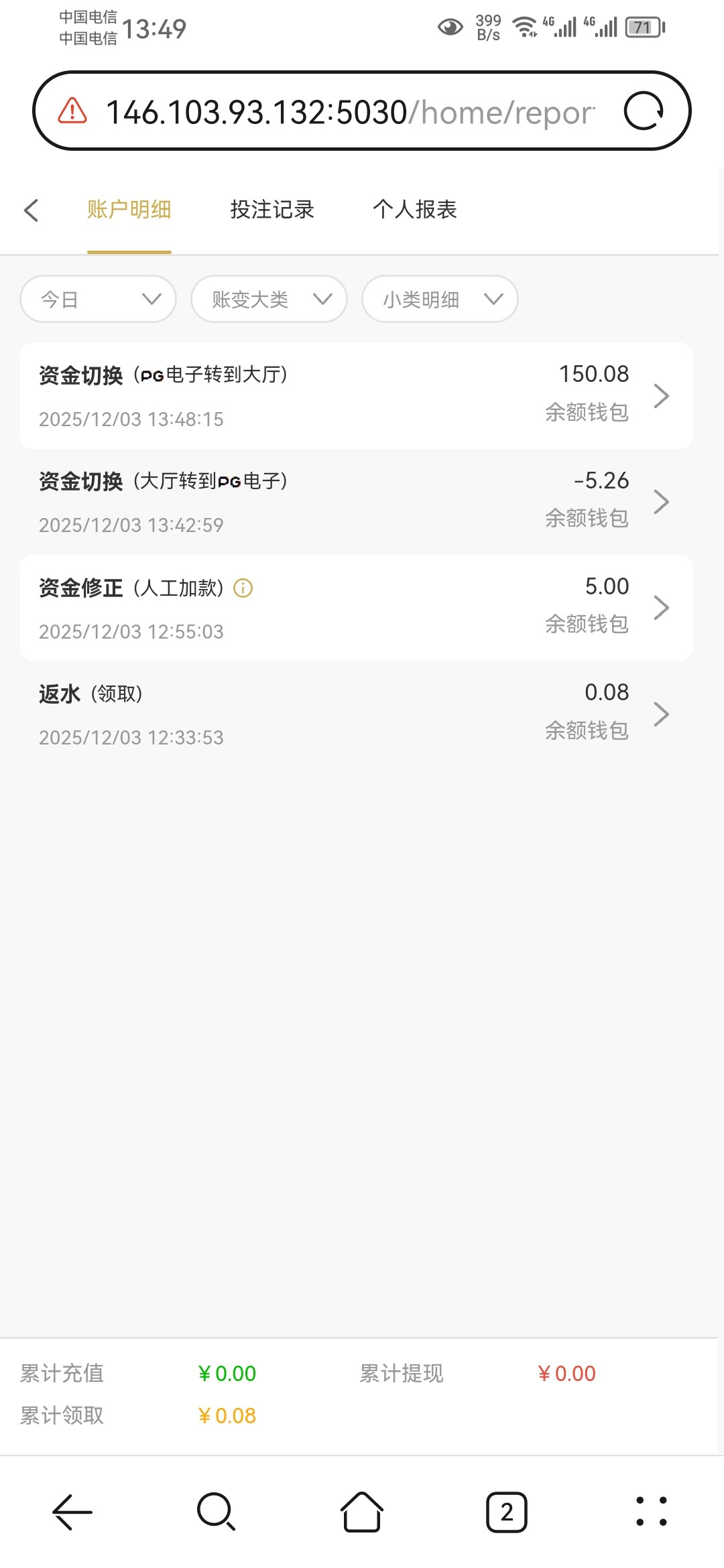Open the browser's four-dot menu
Viewport: 724px width, 1568px height.
[x=651, y=1512]
